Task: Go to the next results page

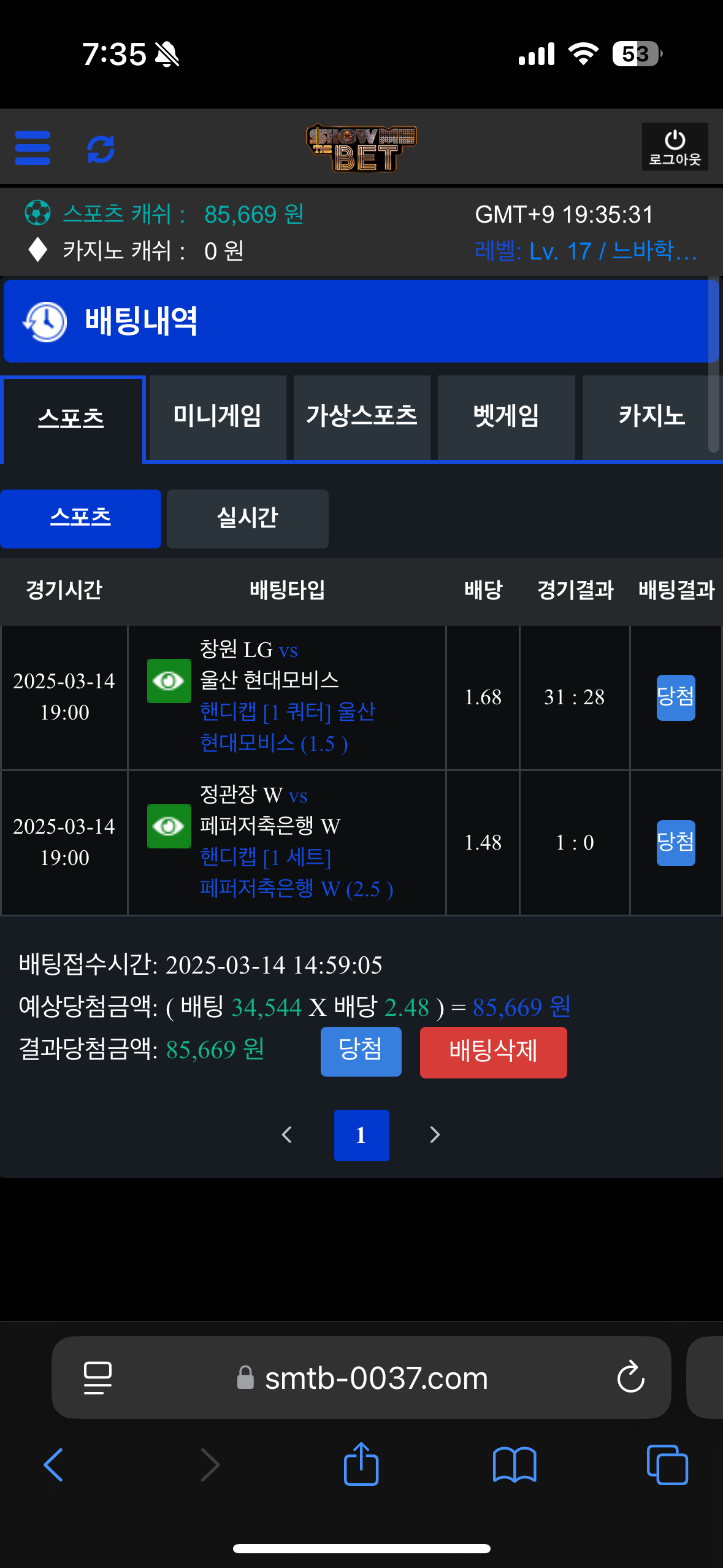Action: pos(435,1135)
